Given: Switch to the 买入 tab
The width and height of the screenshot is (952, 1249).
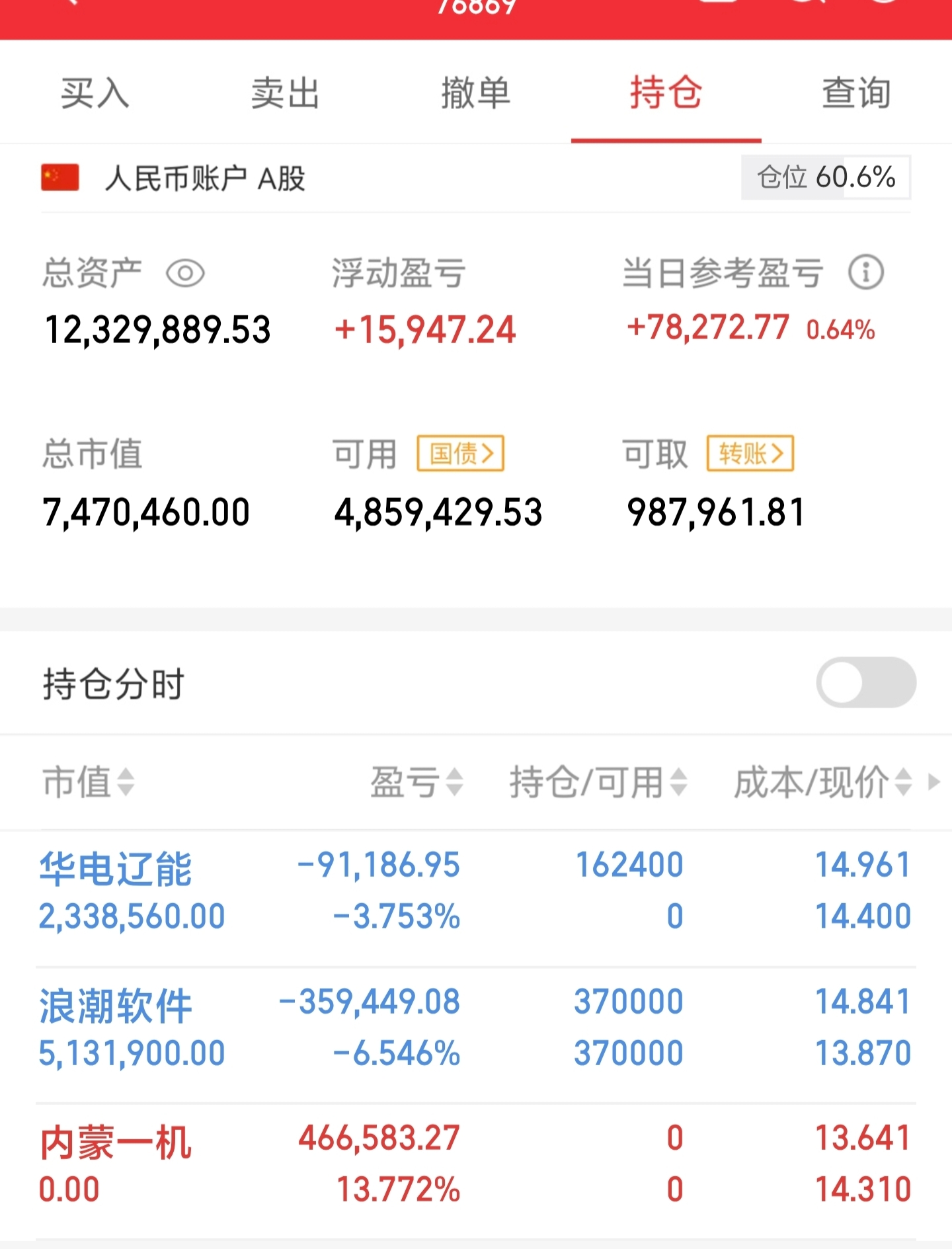Looking at the screenshot, I should pos(95,93).
